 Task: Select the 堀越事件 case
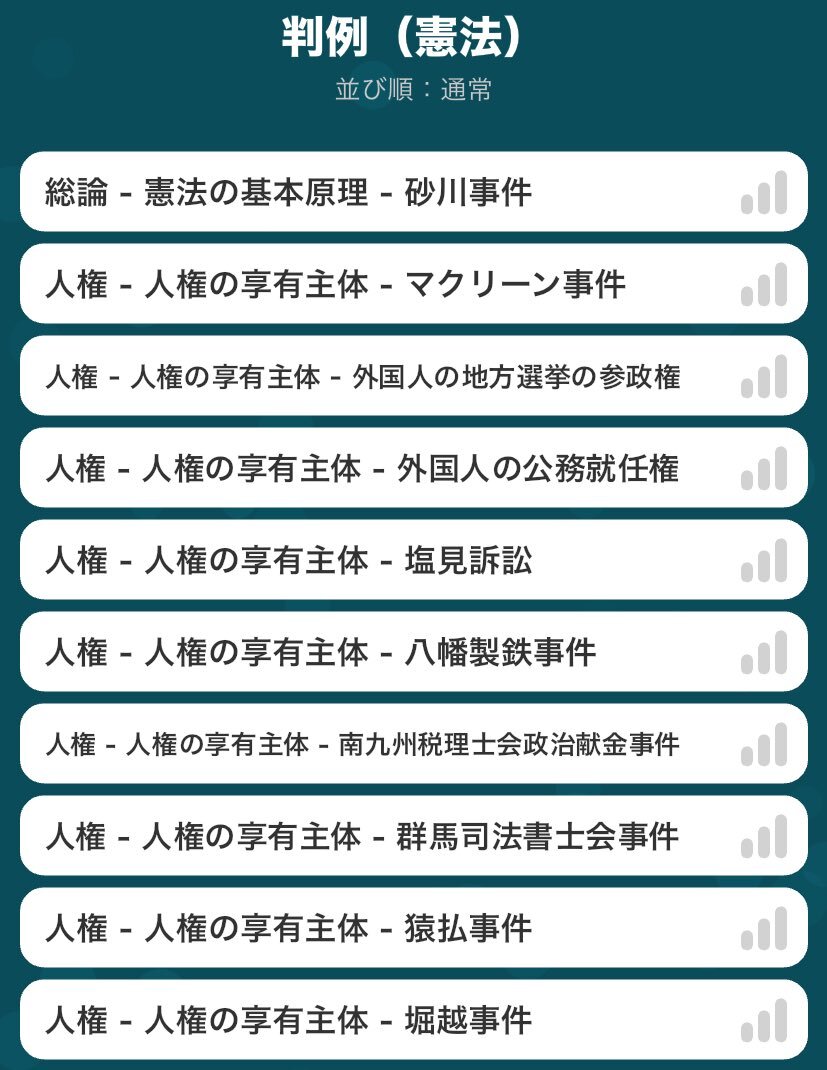pos(413,1020)
